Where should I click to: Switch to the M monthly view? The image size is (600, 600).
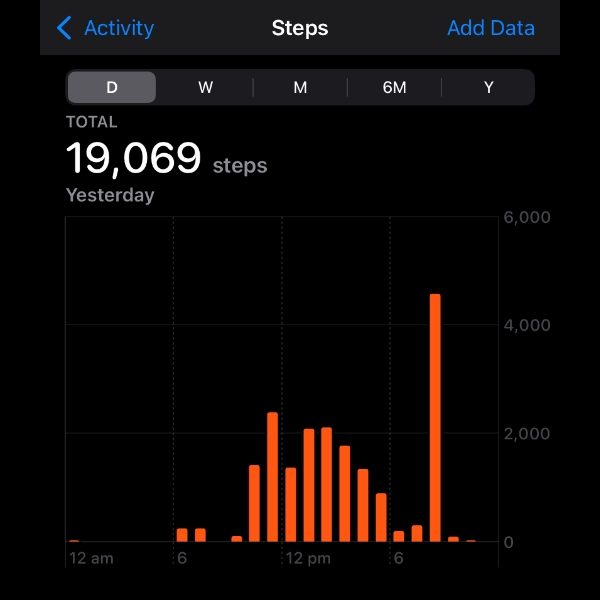(300, 87)
